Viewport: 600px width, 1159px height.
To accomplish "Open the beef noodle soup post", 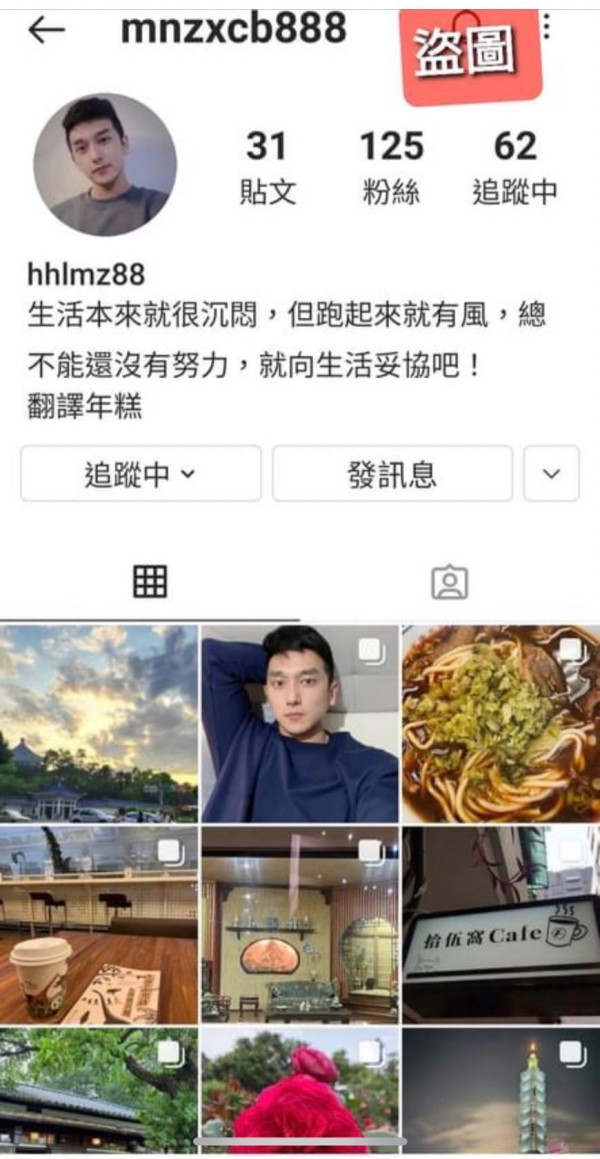I will click(501, 724).
